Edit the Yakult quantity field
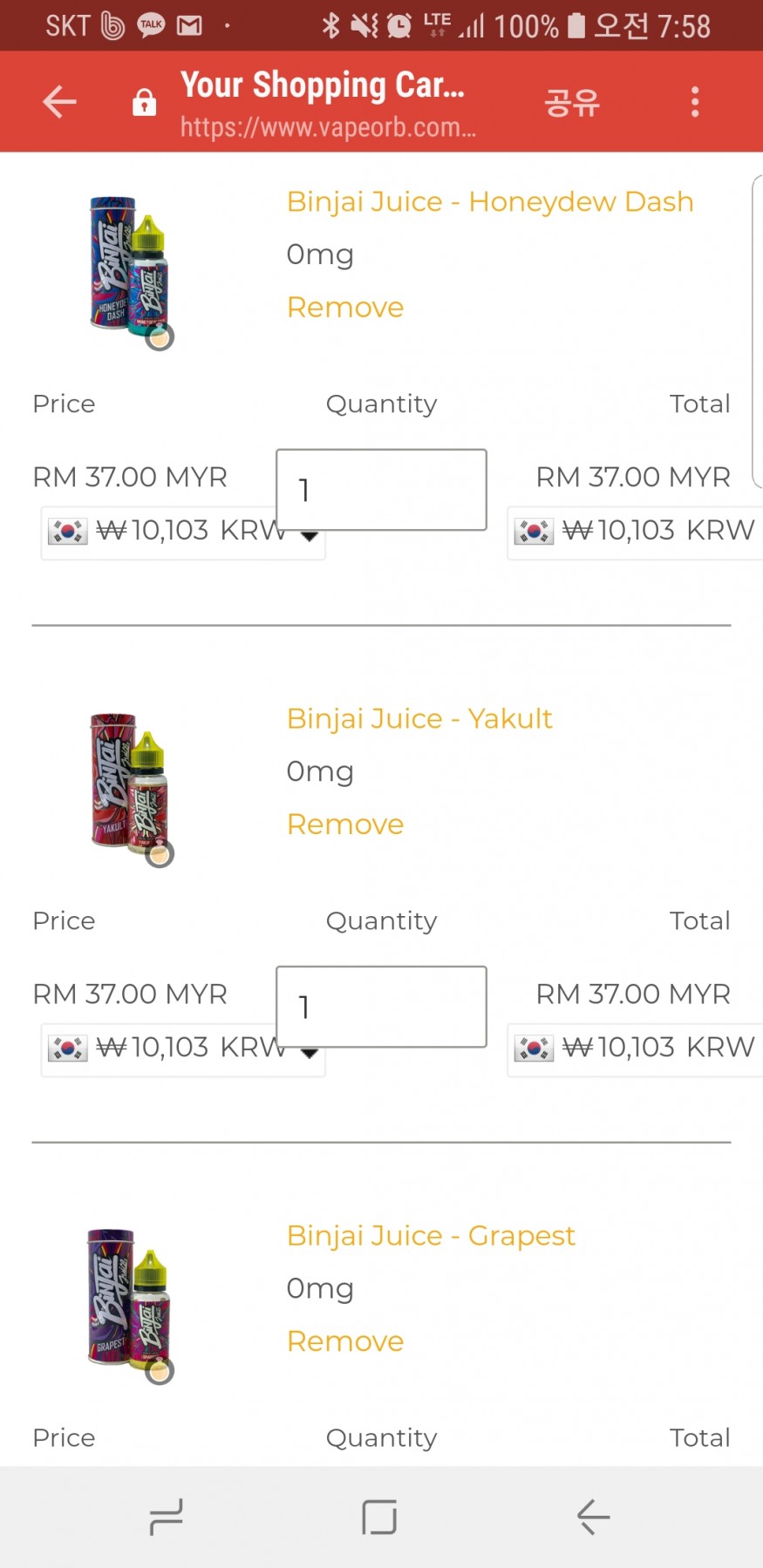Viewport: 763px width, 1568px height. pyautogui.click(x=381, y=1007)
